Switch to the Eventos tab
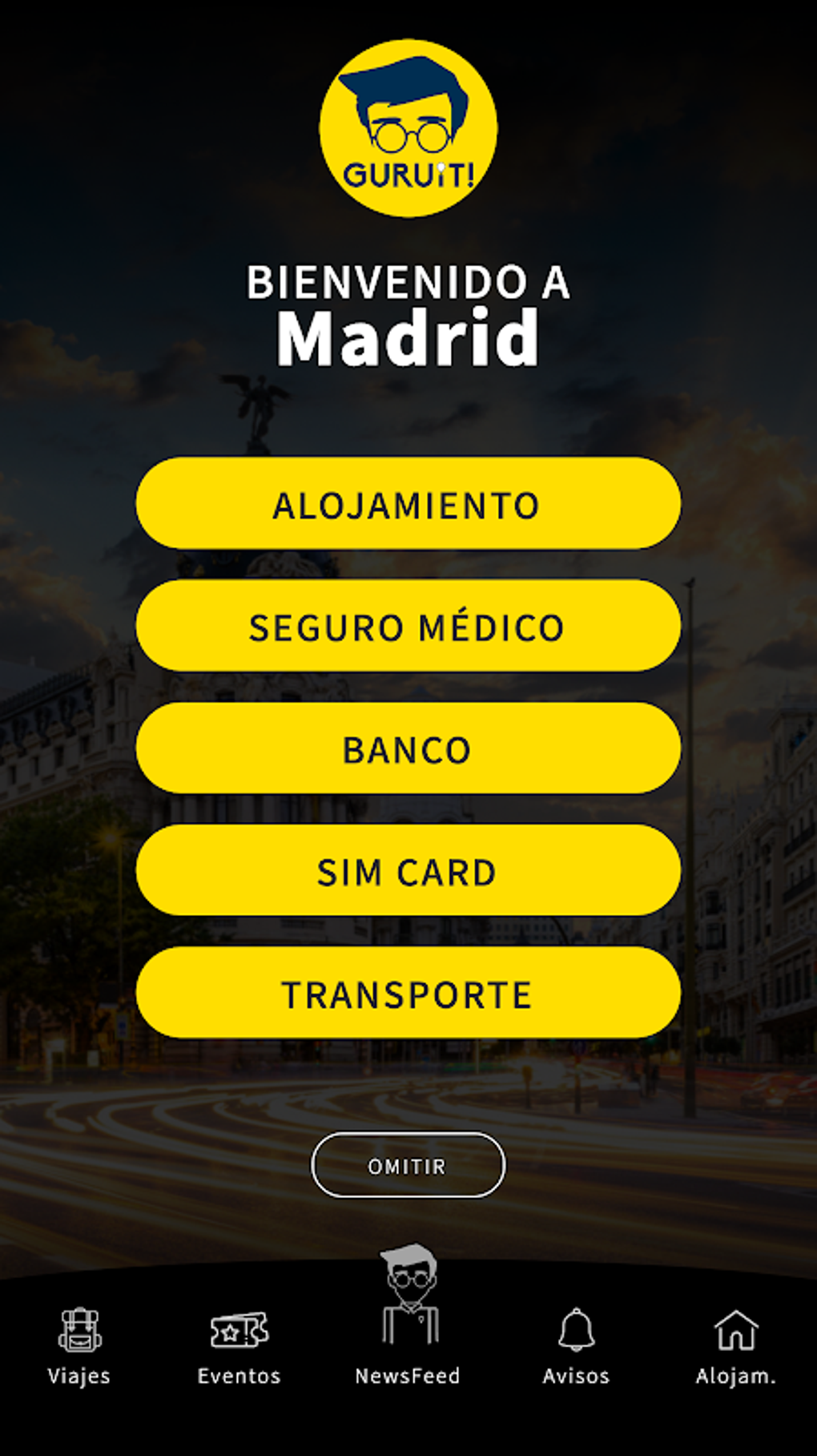817x1456 pixels. pyautogui.click(x=239, y=1354)
